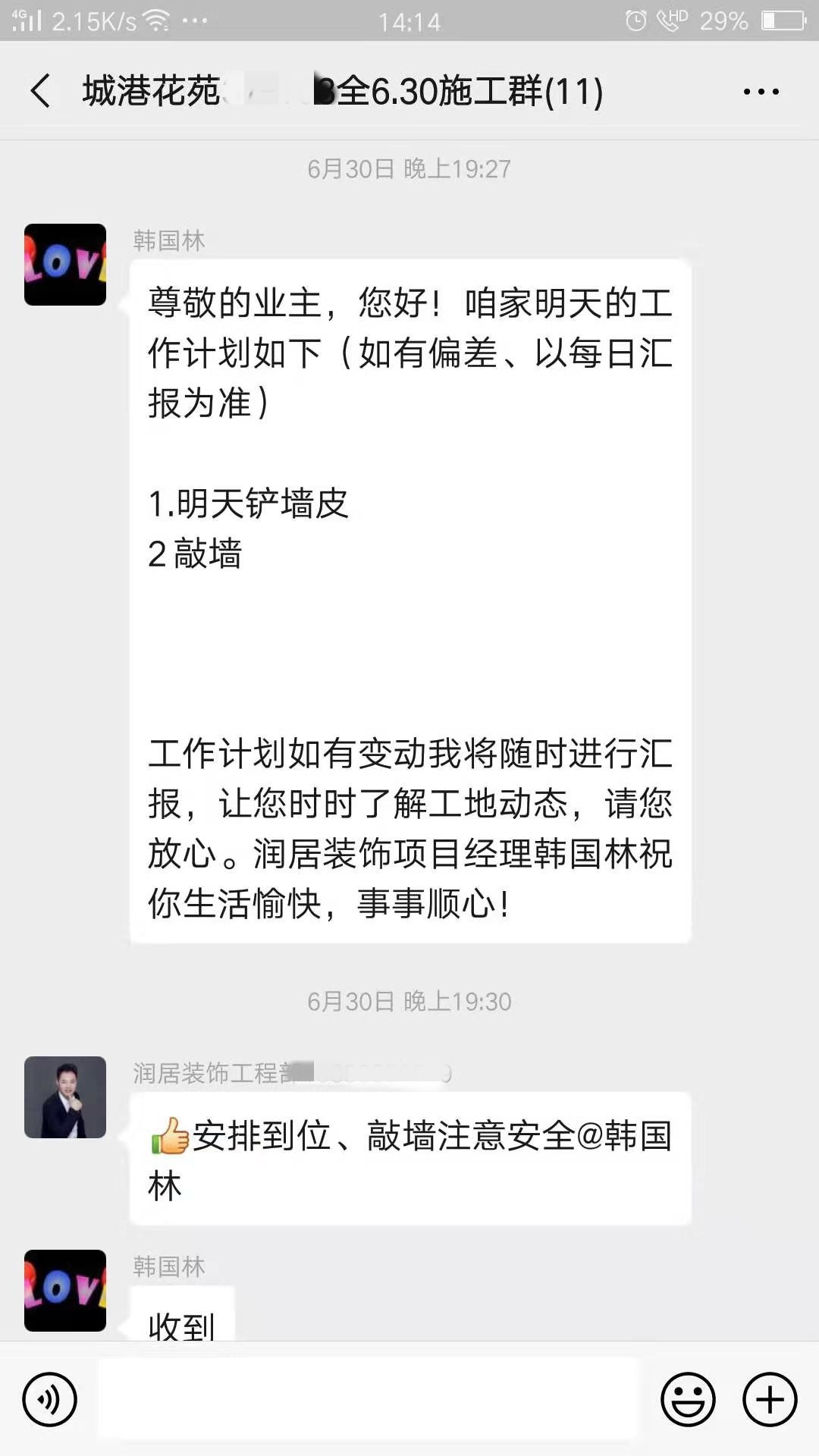Tap the 收到 message bubble
Screen dimensions: 819x1456
click(182, 1323)
